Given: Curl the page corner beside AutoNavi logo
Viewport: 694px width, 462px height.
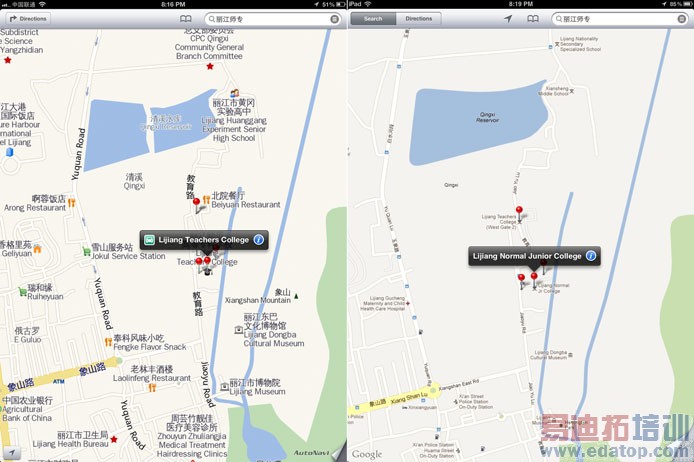Looking at the screenshot, I should click(337, 452).
